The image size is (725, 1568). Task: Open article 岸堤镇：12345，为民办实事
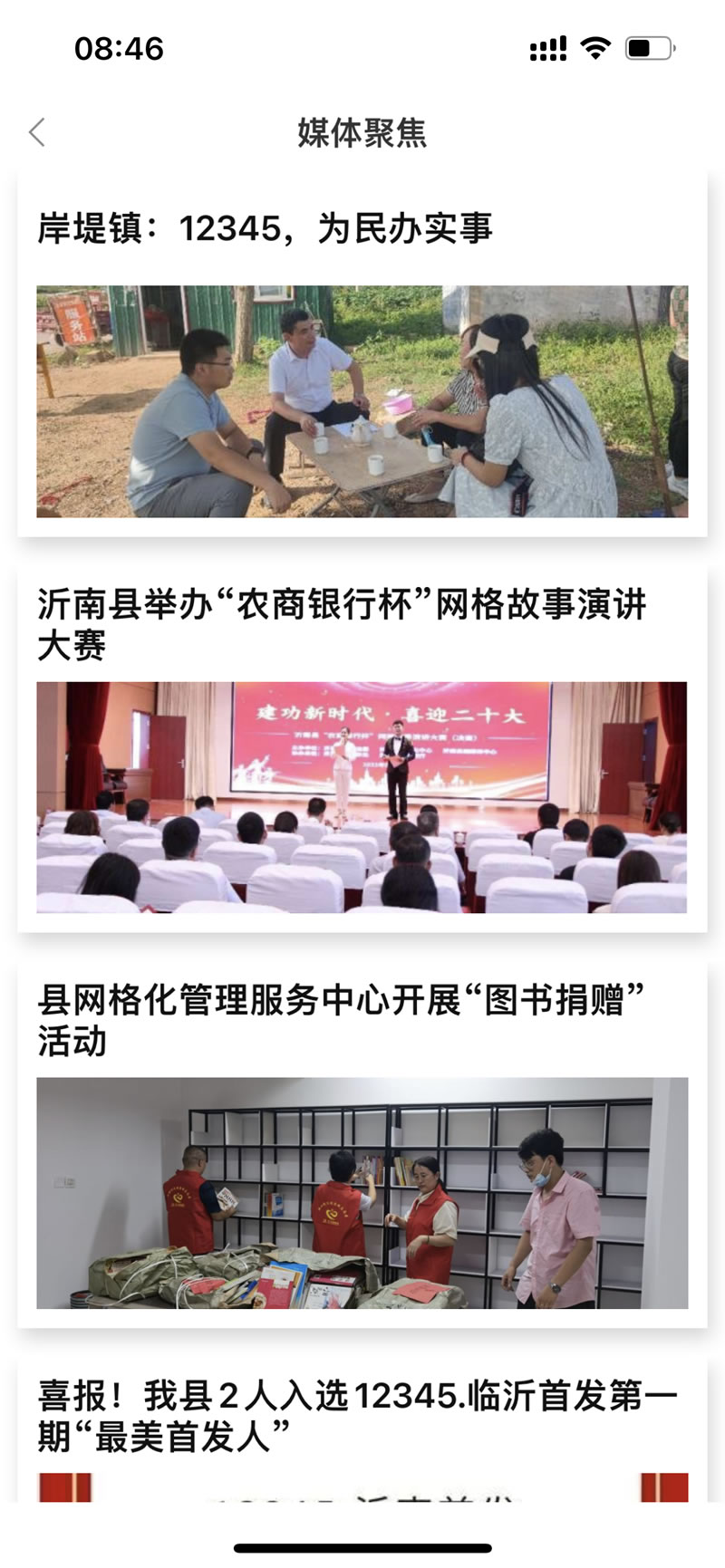pyautogui.click(x=265, y=228)
